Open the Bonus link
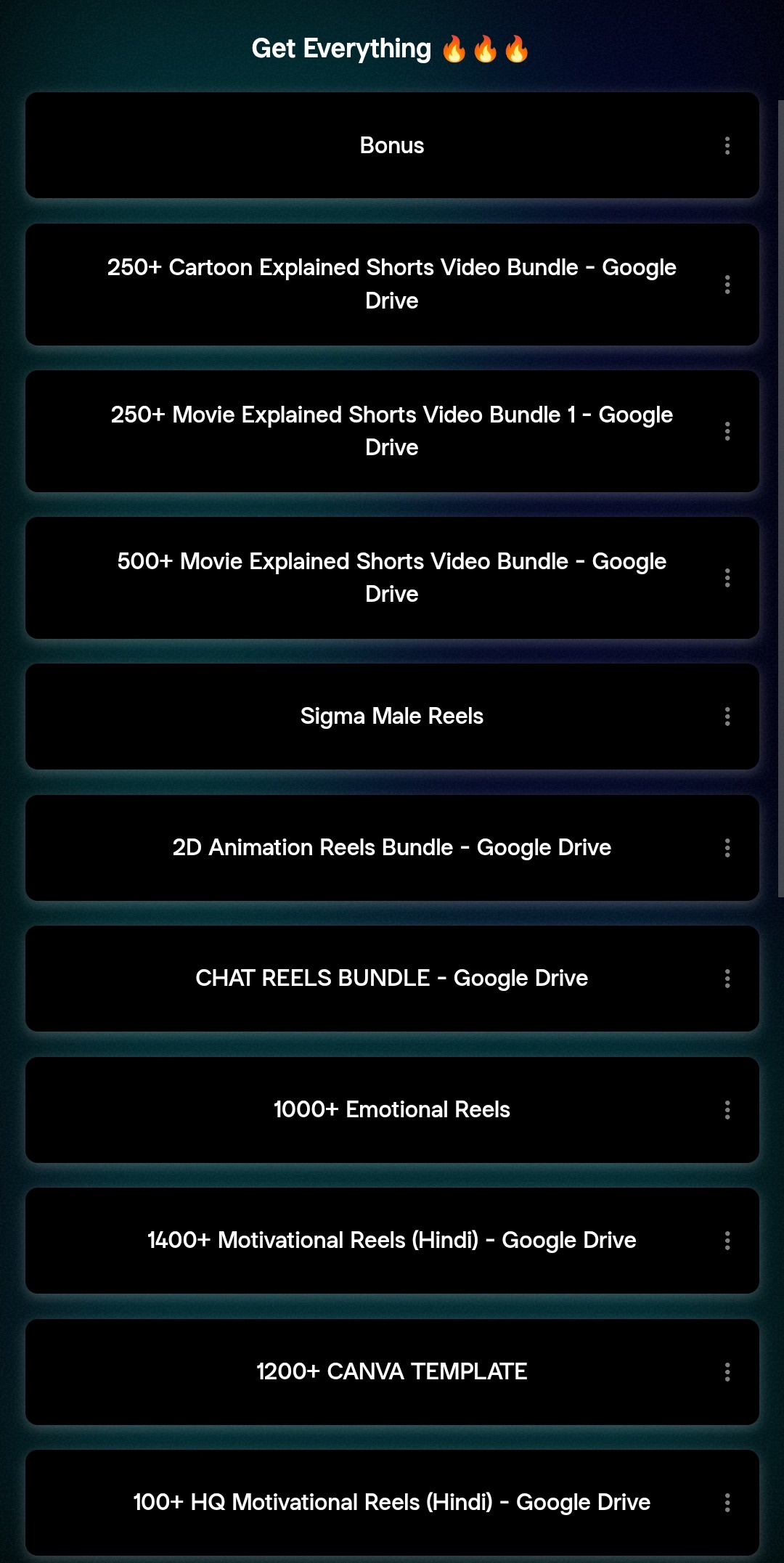Image resolution: width=784 pixels, height=1563 pixels. point(392,145)
